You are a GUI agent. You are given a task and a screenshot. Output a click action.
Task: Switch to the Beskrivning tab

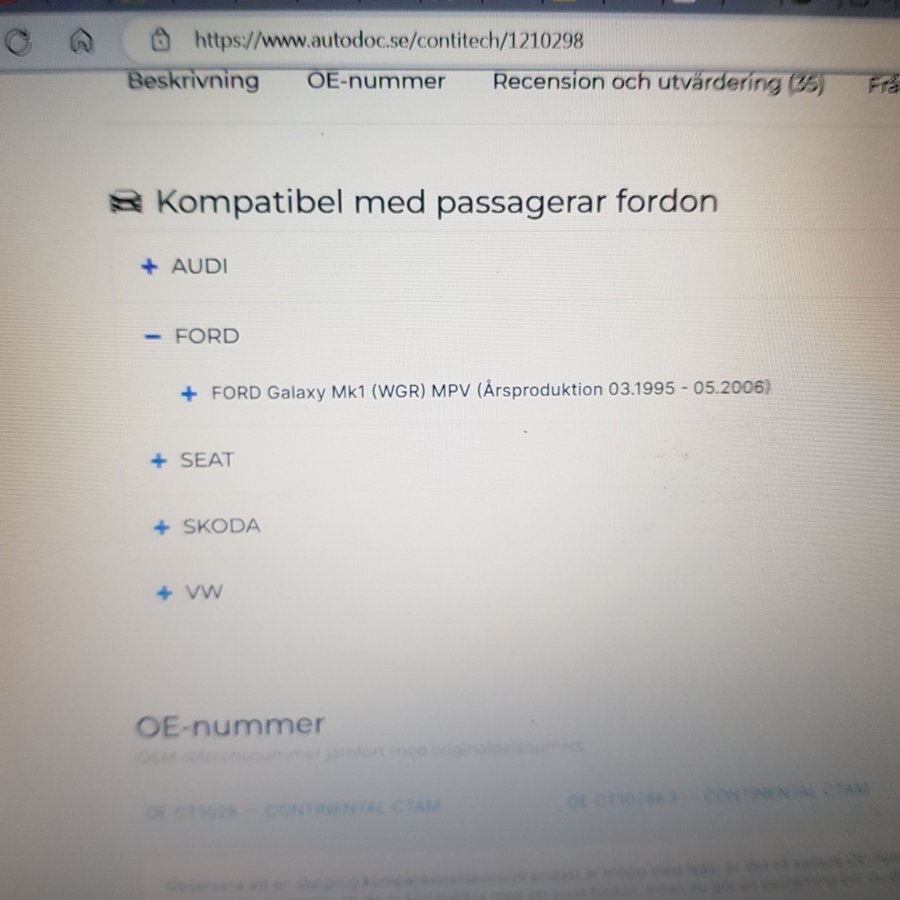coord(193,81)
